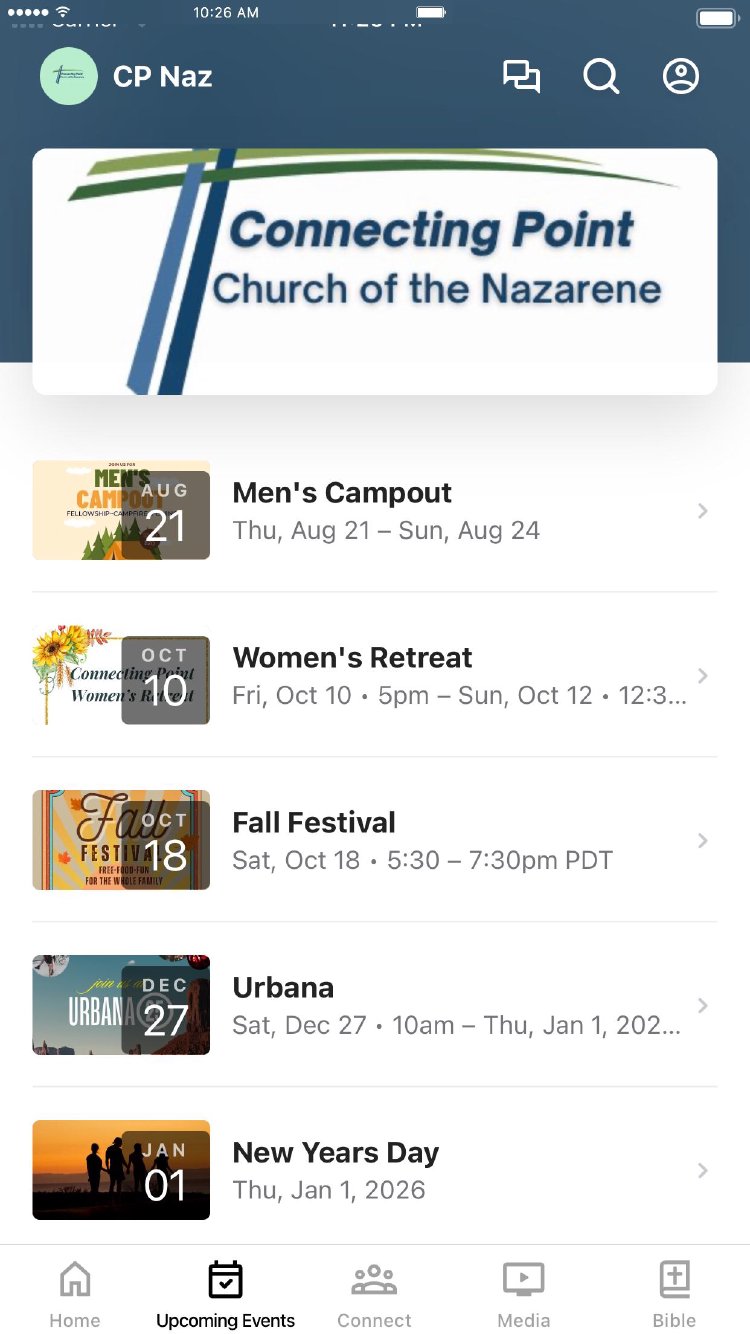Go to the Connect tab
Screen dimensions: 750x1334
coord(374,1293)
